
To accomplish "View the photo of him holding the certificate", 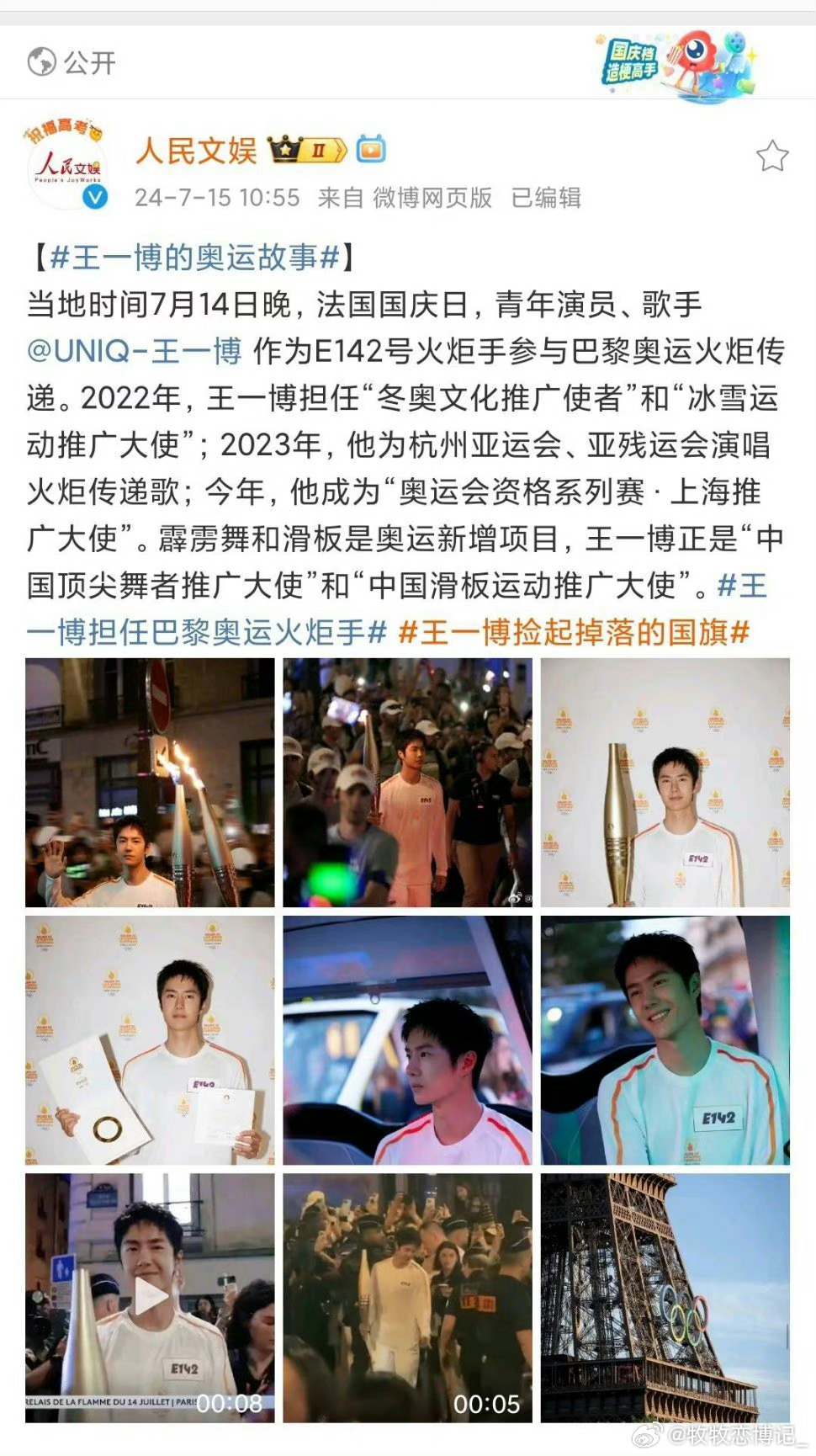I will point(150,1039).
